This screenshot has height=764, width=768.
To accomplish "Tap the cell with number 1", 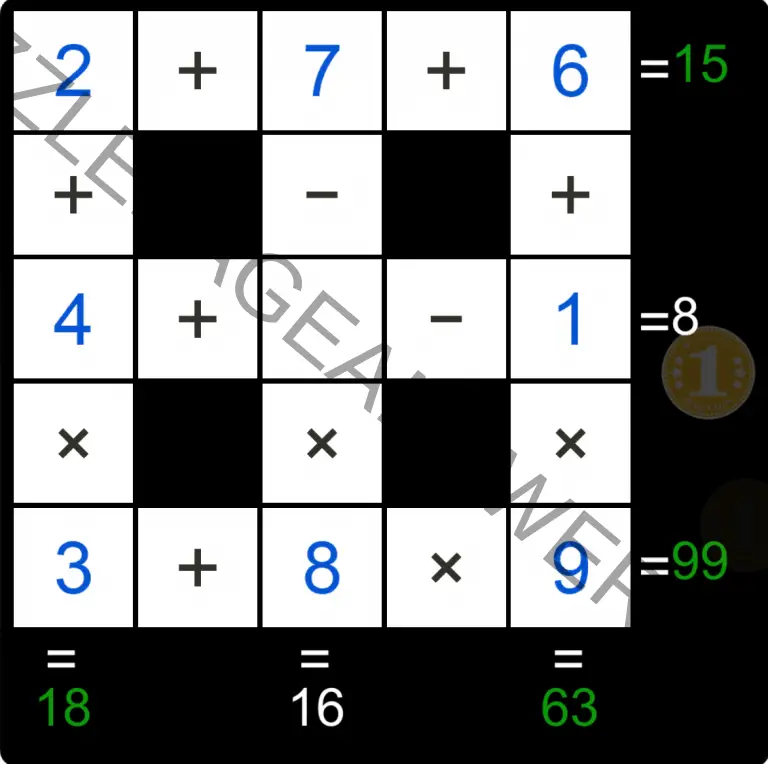I will [570, 319].
